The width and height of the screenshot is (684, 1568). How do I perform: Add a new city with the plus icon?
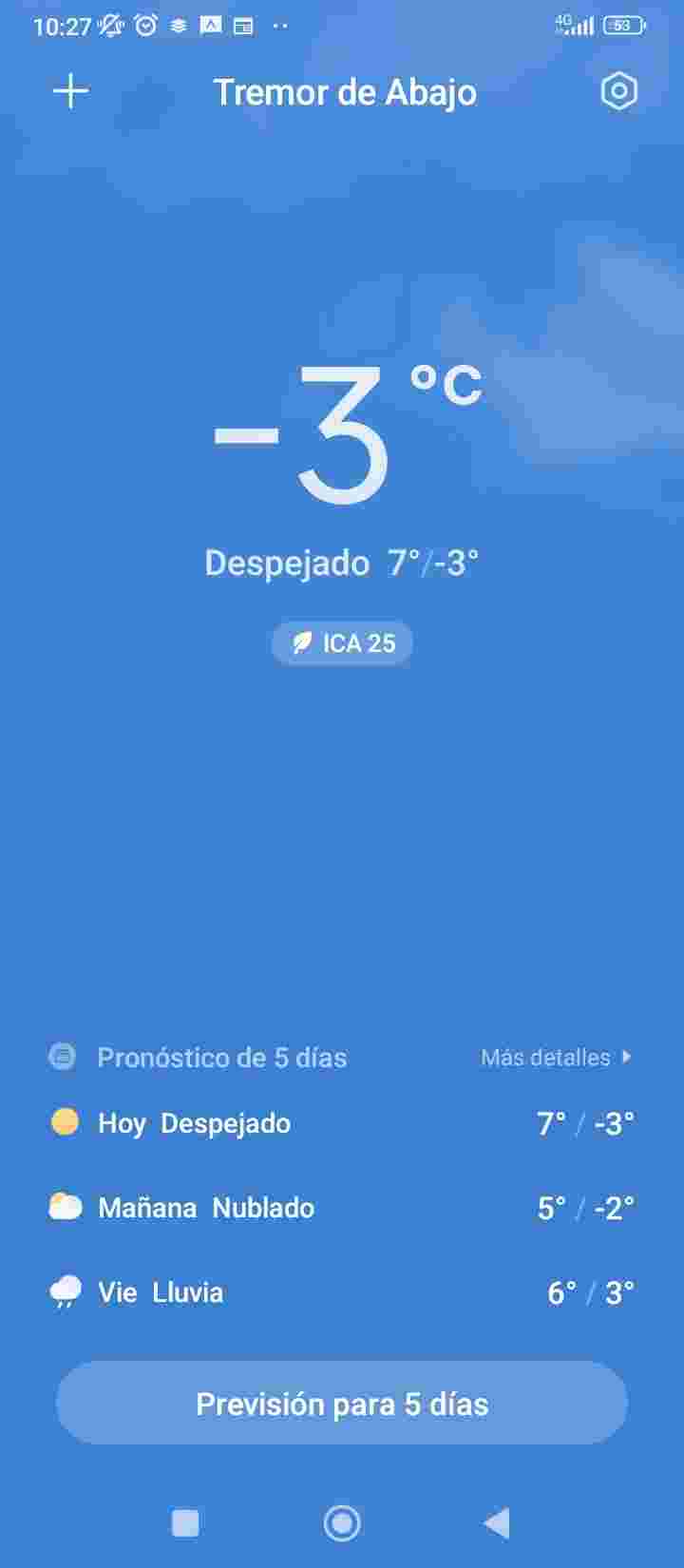click(70, 92)
